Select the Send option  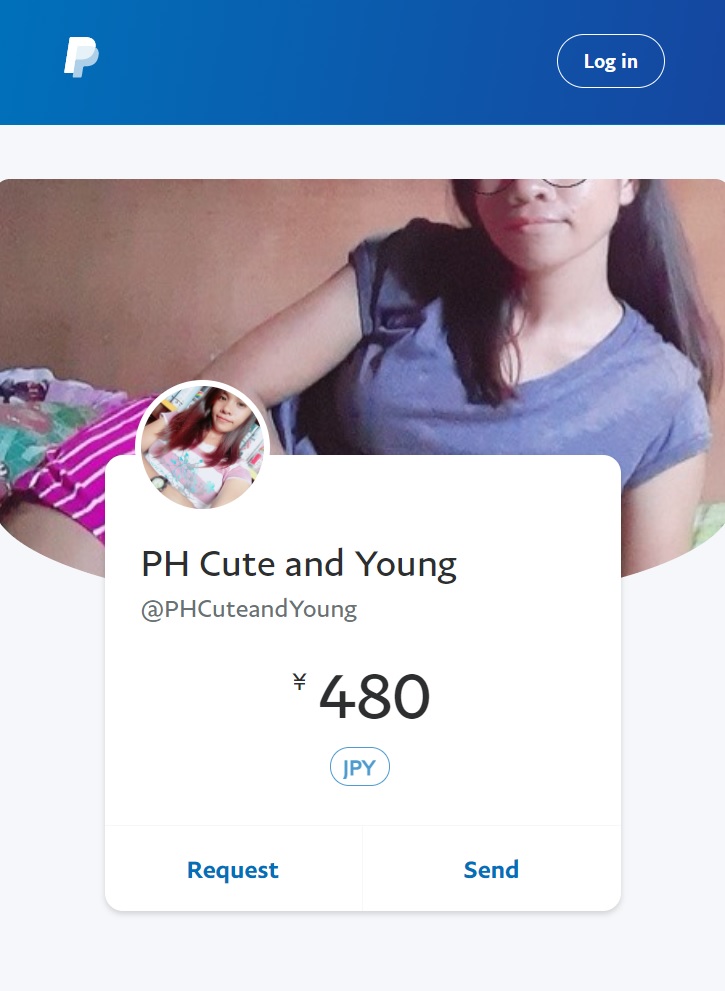coord(491,869)
